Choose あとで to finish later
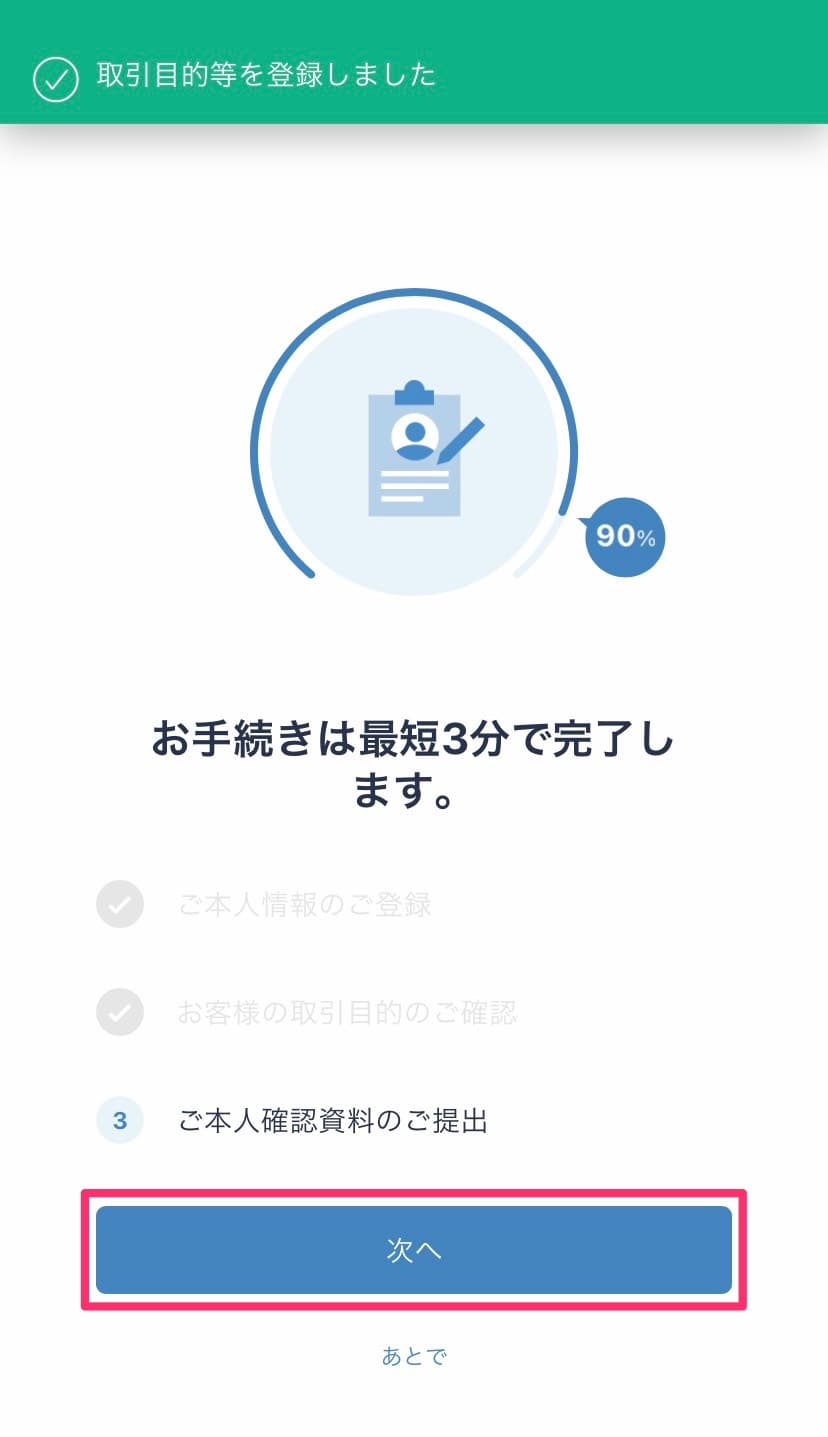 tap(413, 1356)
